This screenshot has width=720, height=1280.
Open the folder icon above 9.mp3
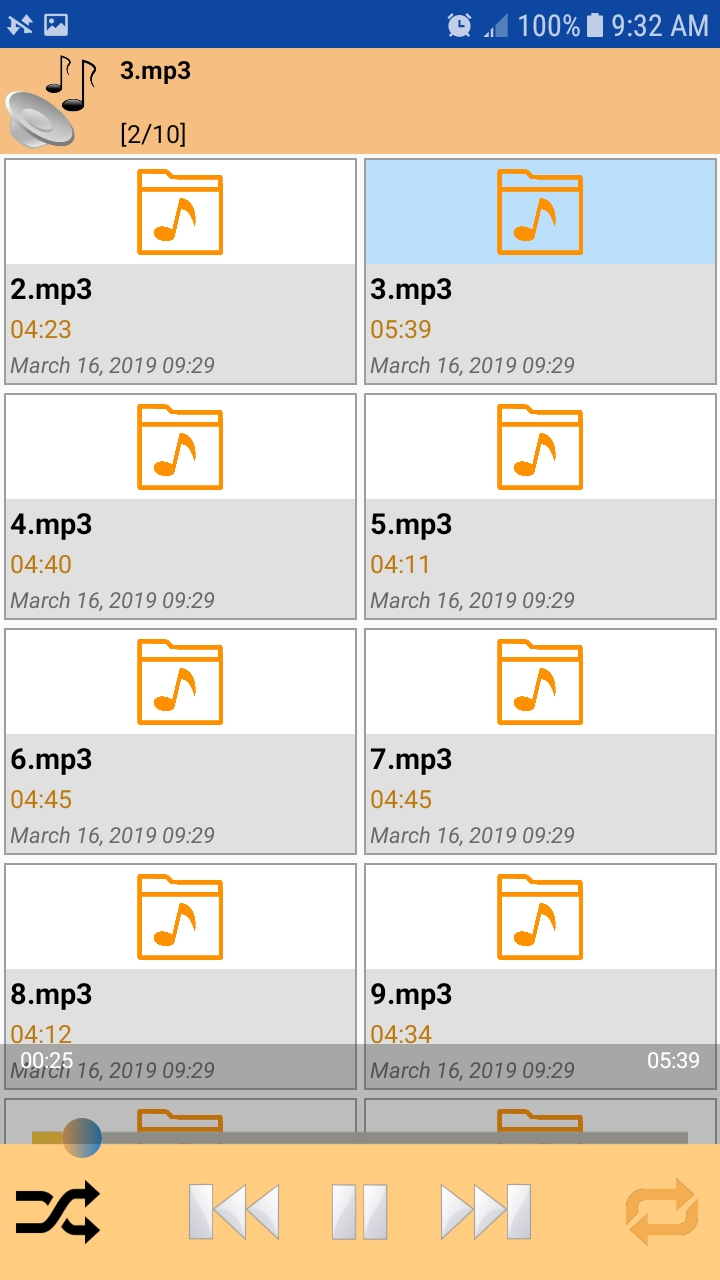pos(540,917)
